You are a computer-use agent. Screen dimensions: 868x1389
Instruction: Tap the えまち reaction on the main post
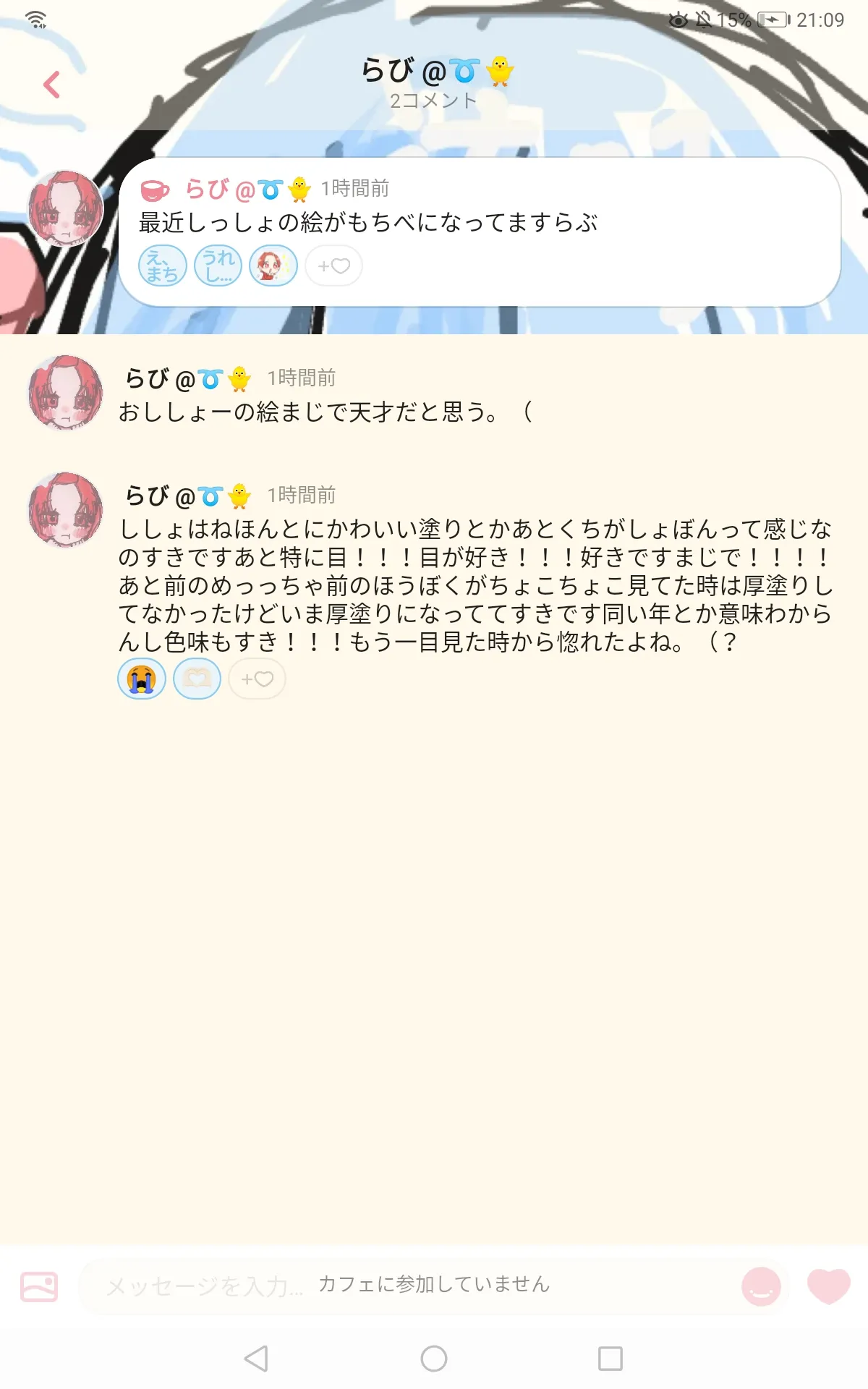[x=163, y=266]
